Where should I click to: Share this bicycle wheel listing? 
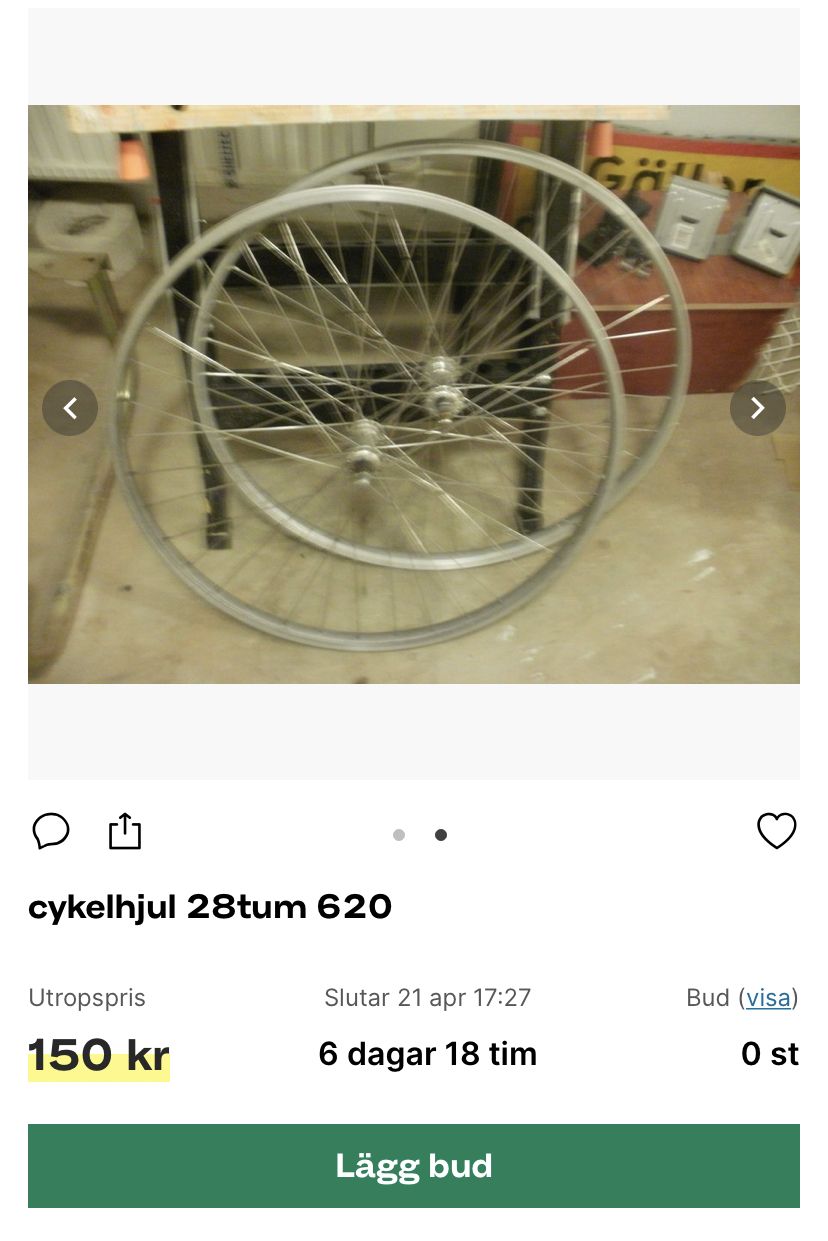[125, 831]
